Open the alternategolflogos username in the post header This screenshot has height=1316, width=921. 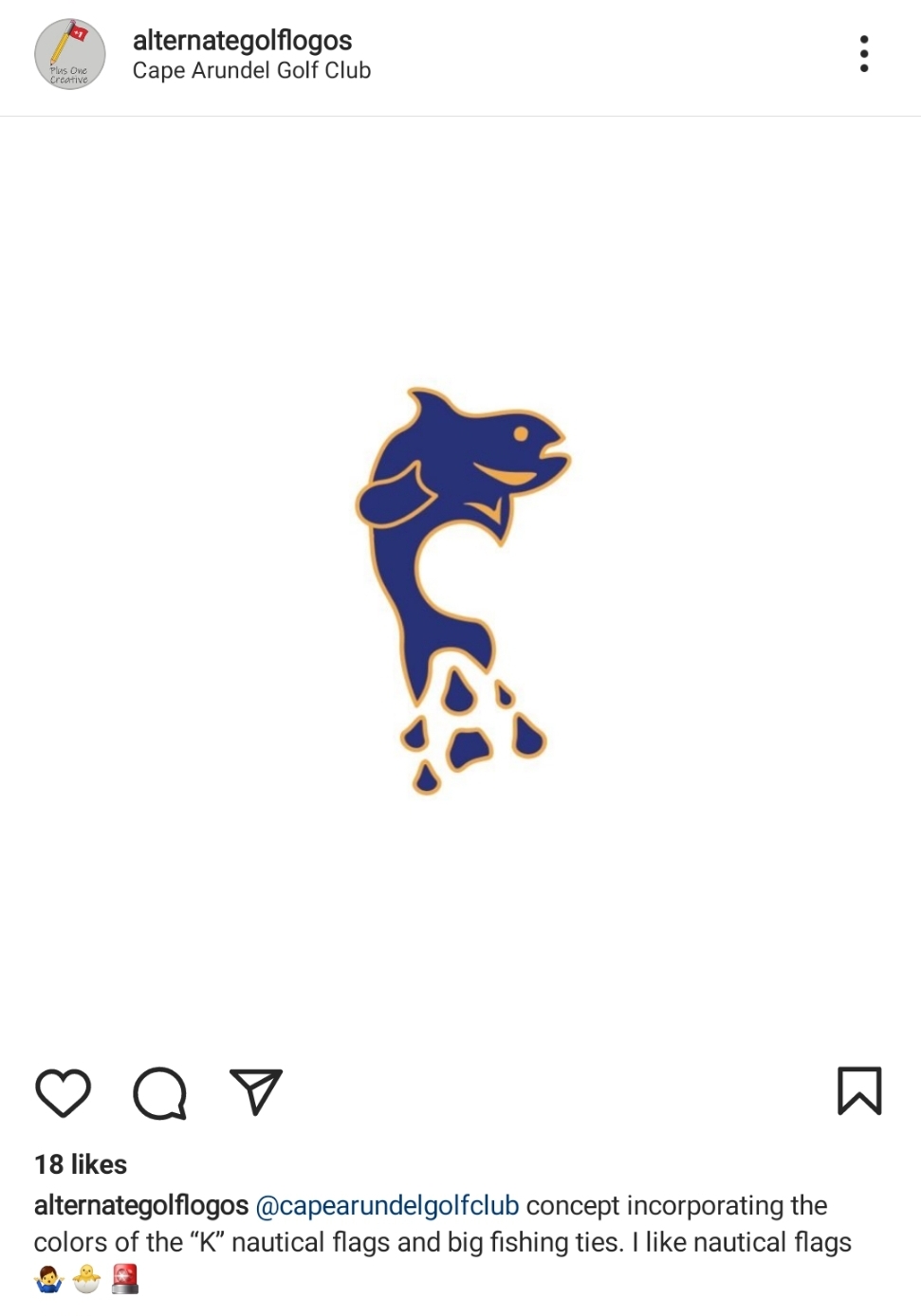(x=242, y=40)
